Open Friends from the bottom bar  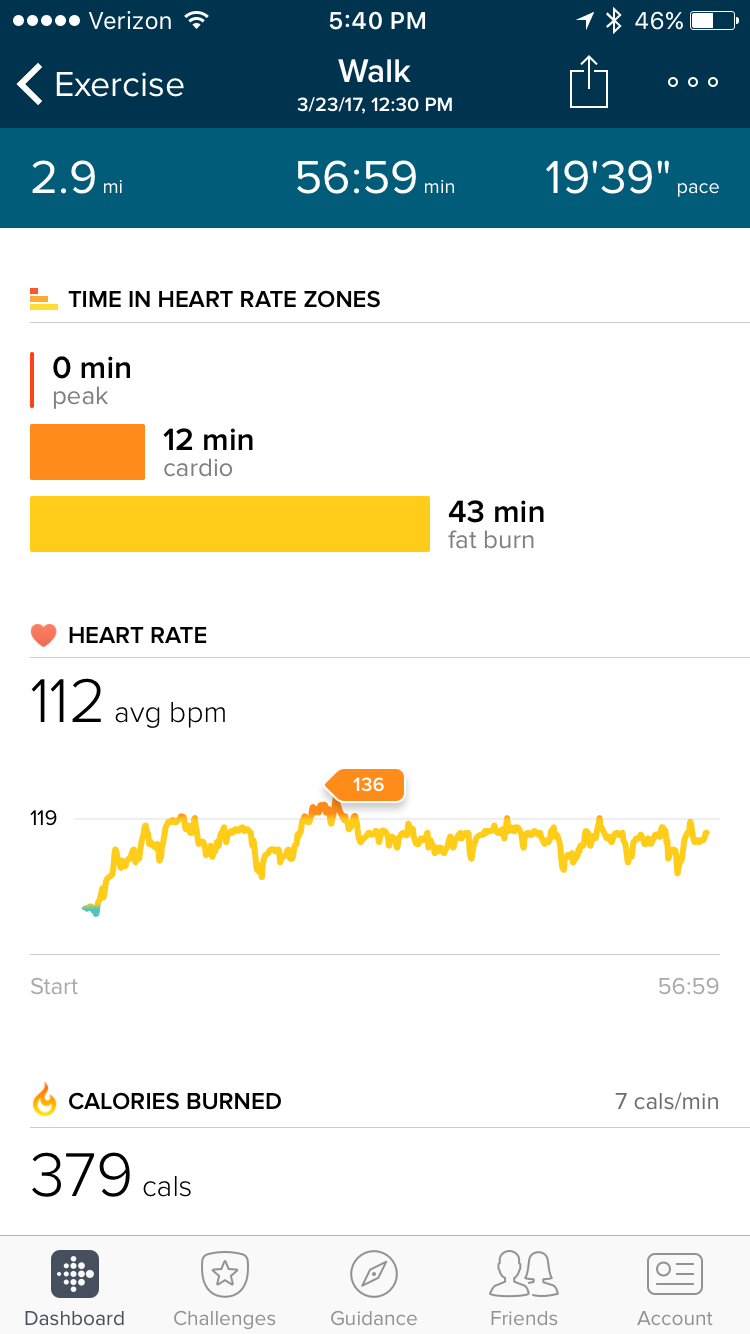click(524, 1286)
